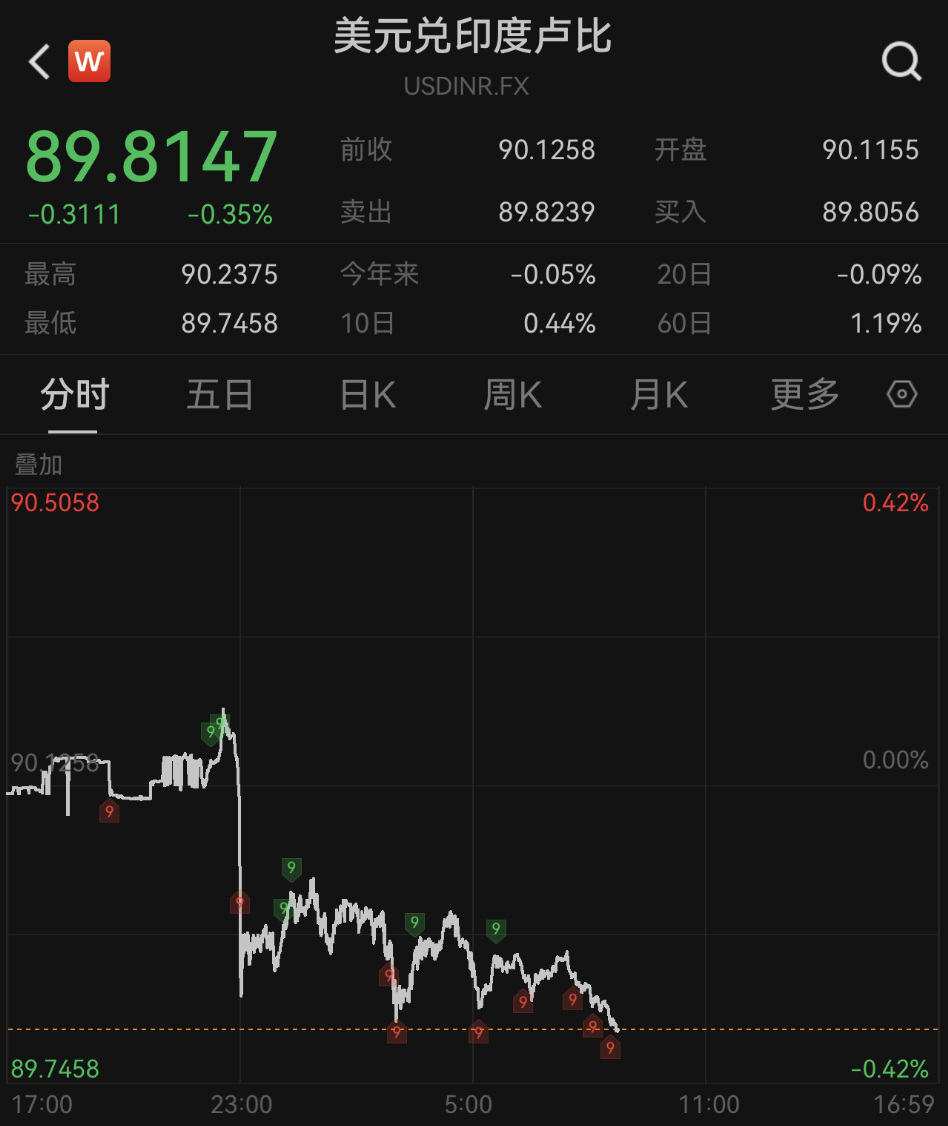Click the green news marker at chart peak
The image size is (948, 1126).
point(212,731)
